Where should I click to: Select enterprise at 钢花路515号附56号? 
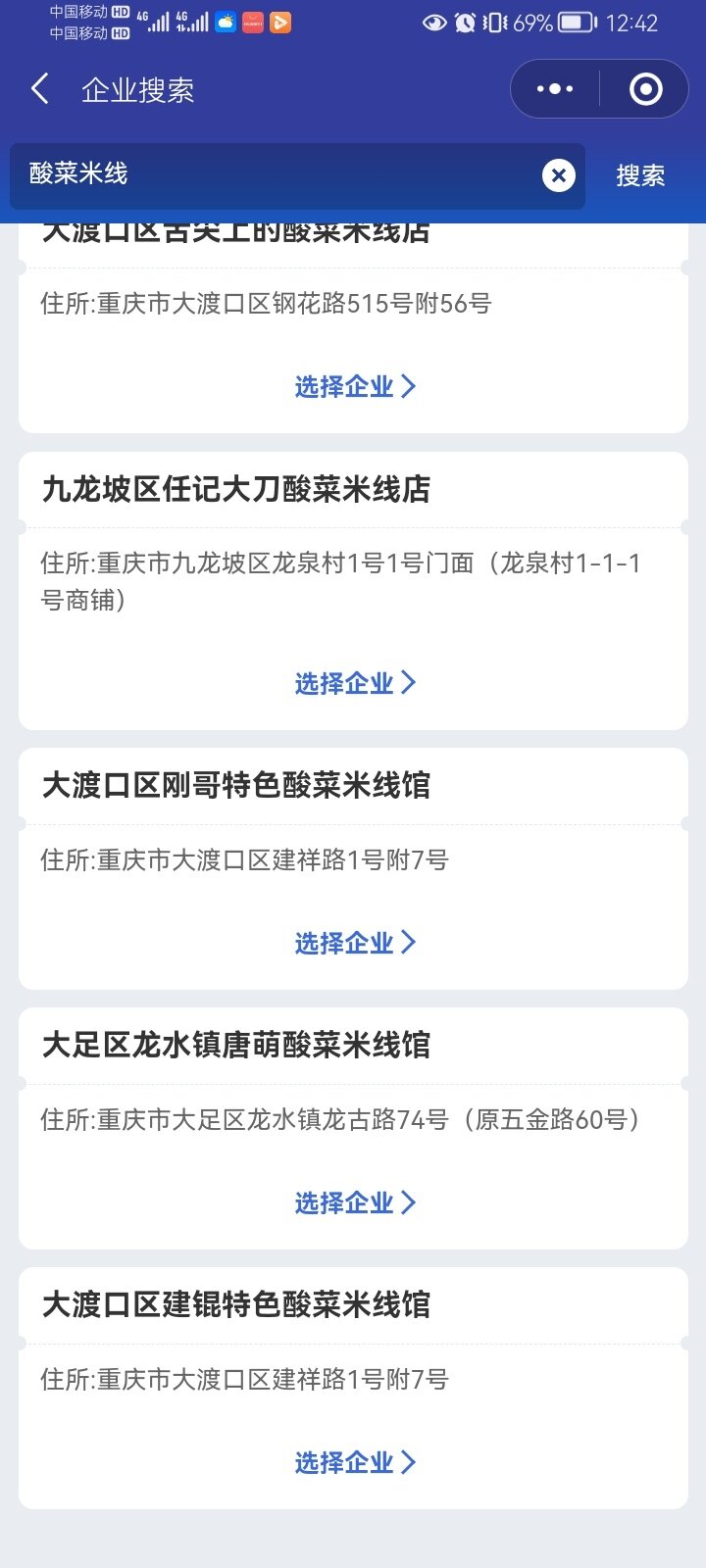[355, 386]
